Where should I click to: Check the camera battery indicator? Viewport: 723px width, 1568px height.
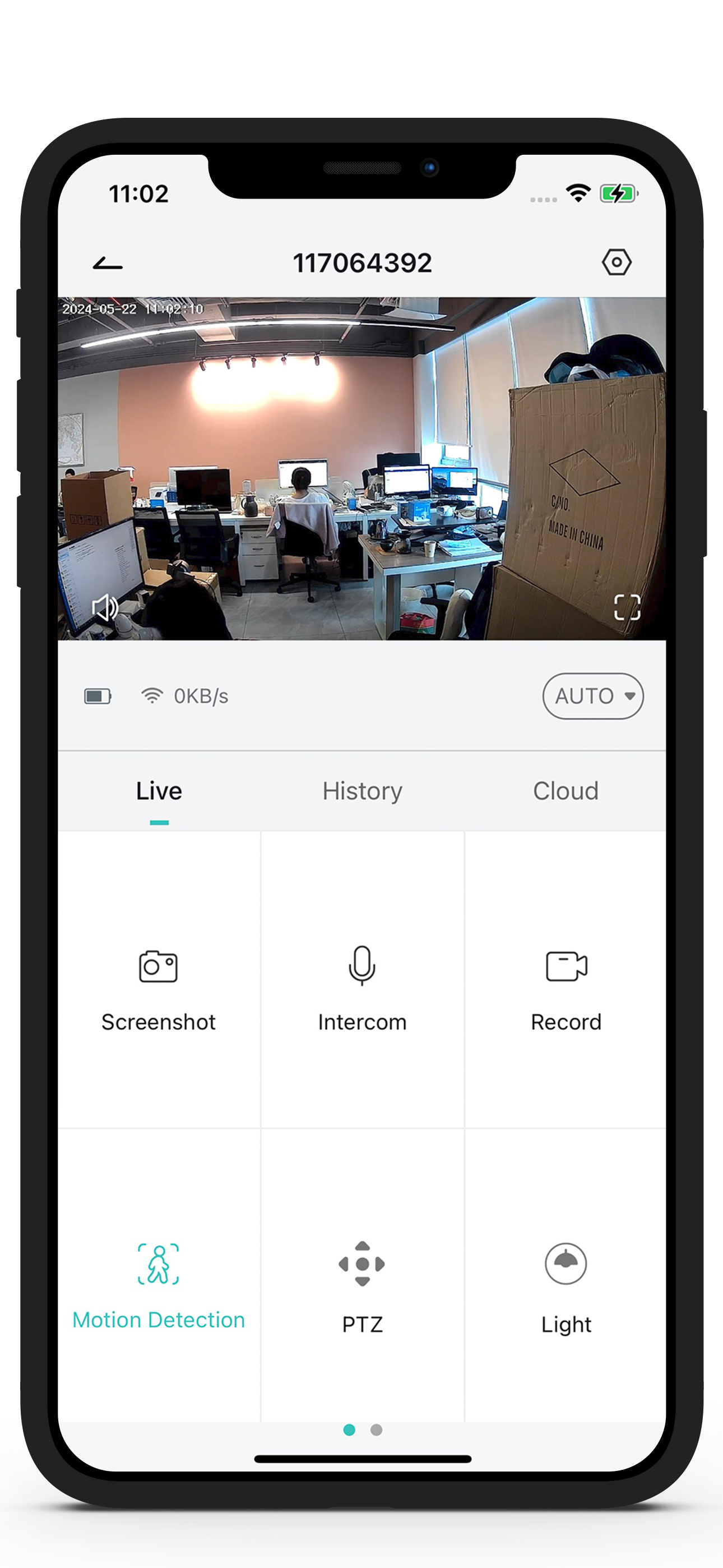click(x=97, y=696)
